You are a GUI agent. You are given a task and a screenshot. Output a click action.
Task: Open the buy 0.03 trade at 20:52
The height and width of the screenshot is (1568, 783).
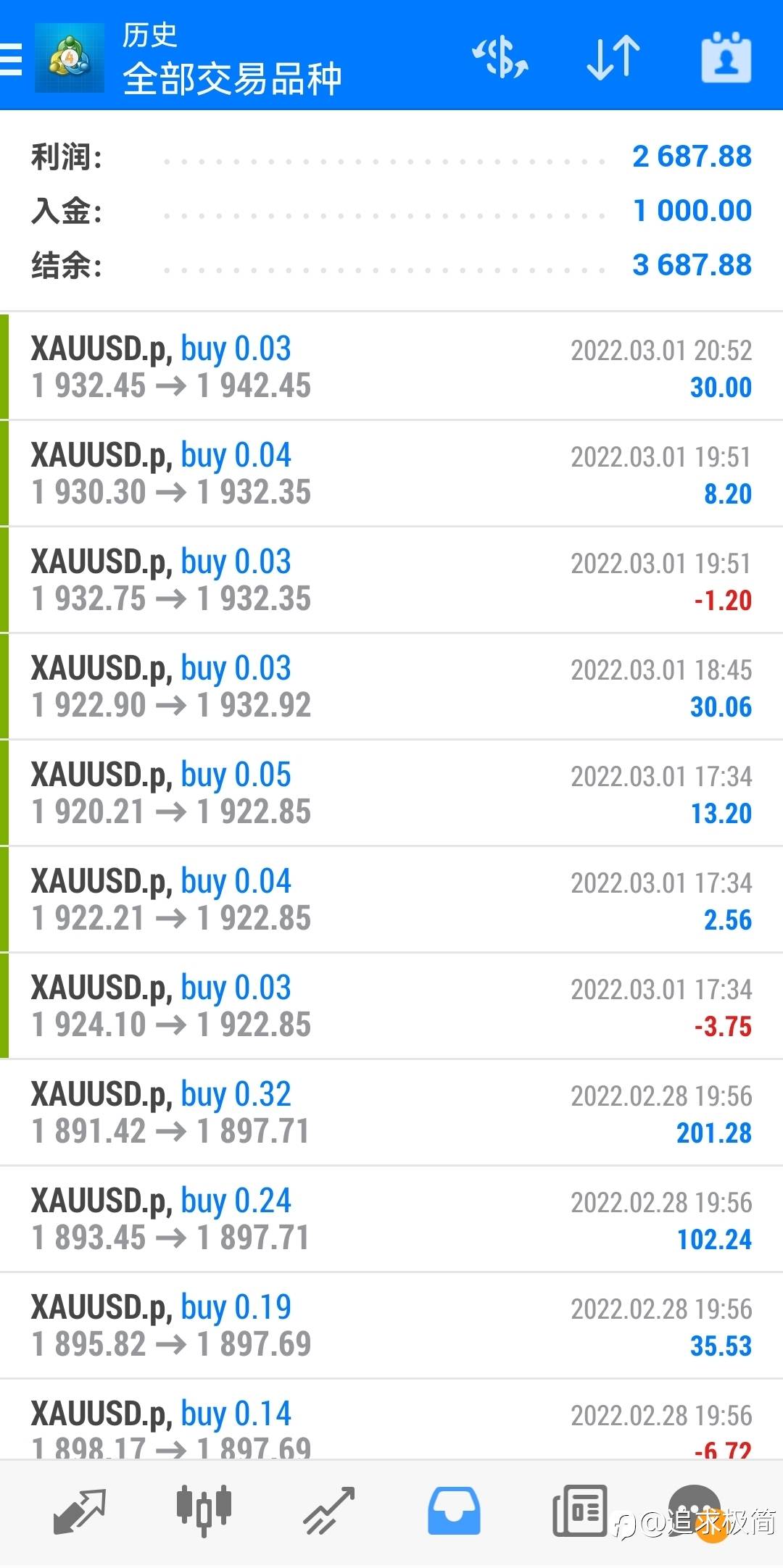coord(391,367)
